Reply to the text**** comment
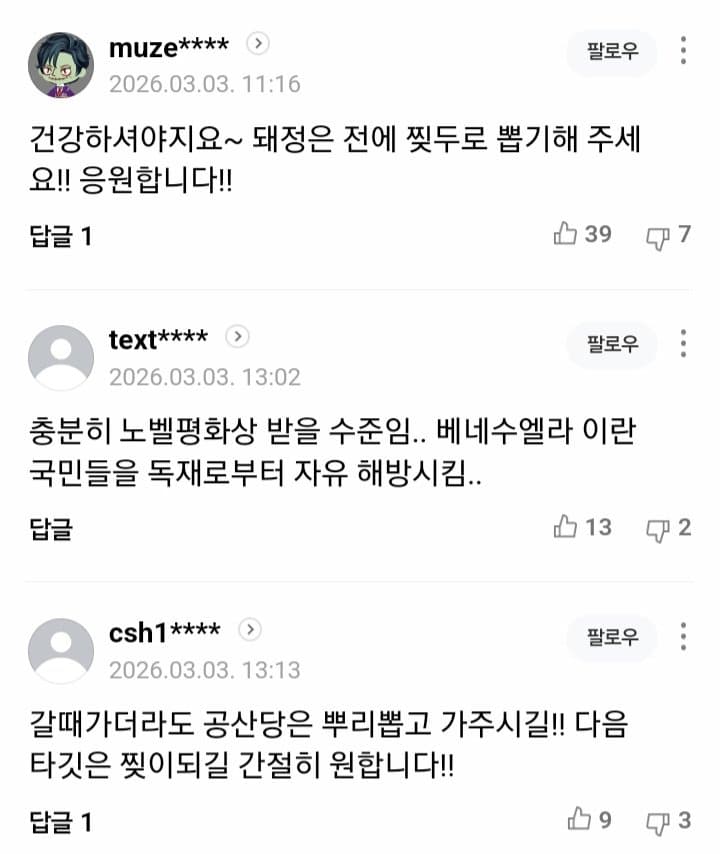The image size is (720, 854). coord(50,529)
